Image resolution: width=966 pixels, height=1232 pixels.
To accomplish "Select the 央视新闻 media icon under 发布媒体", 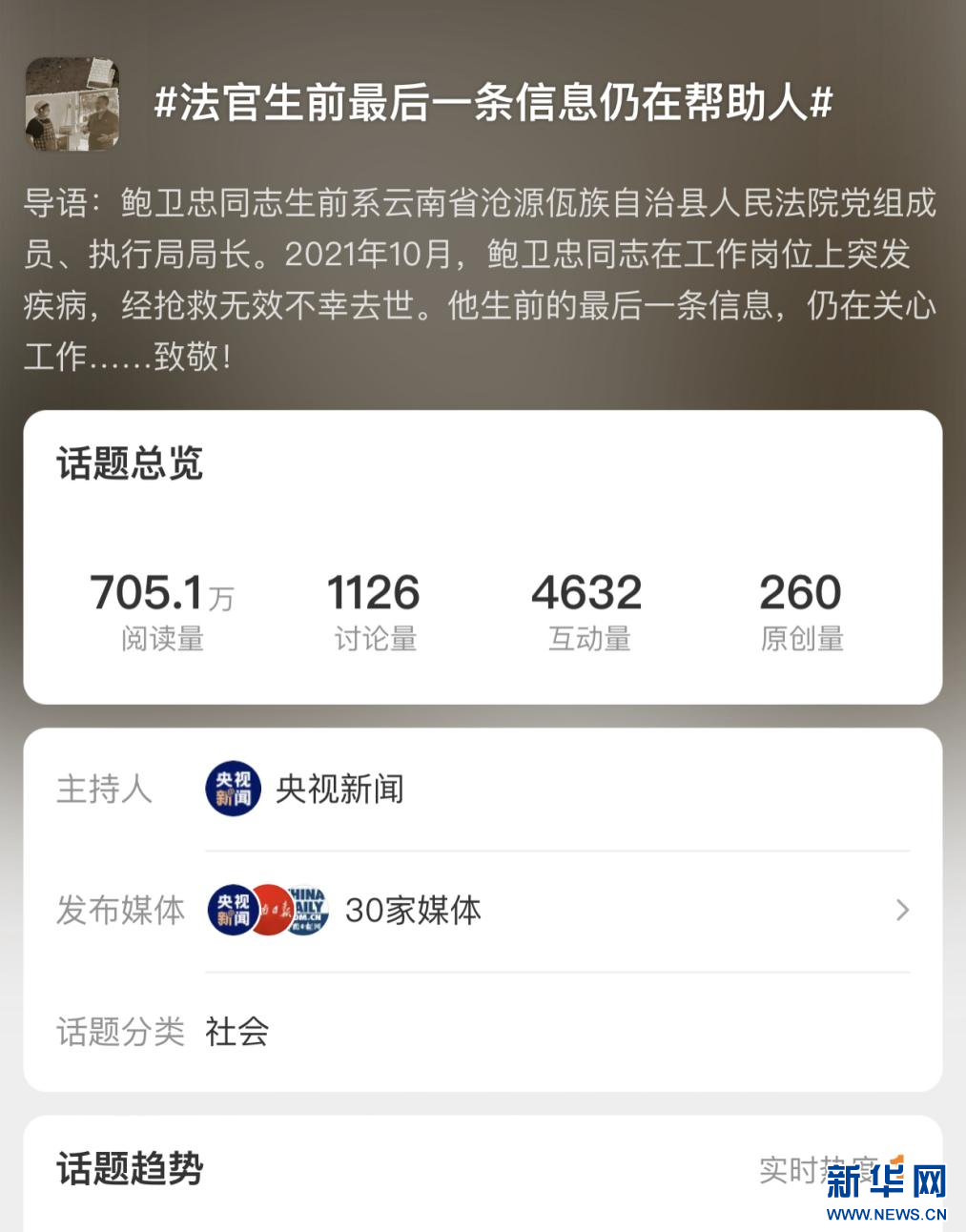I will 232,911.
